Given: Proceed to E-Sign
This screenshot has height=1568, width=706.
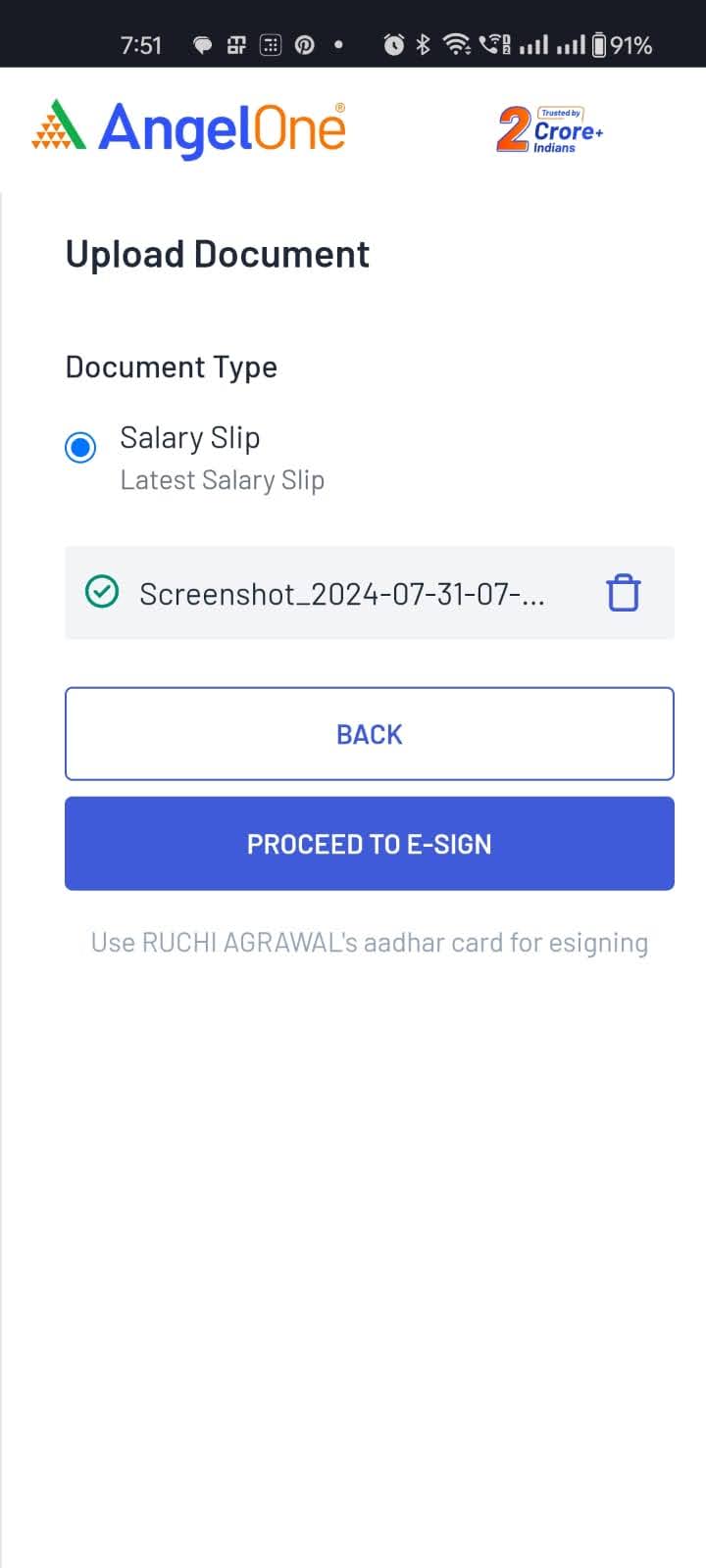Looking at the screenshot, I should coord(369,844).
